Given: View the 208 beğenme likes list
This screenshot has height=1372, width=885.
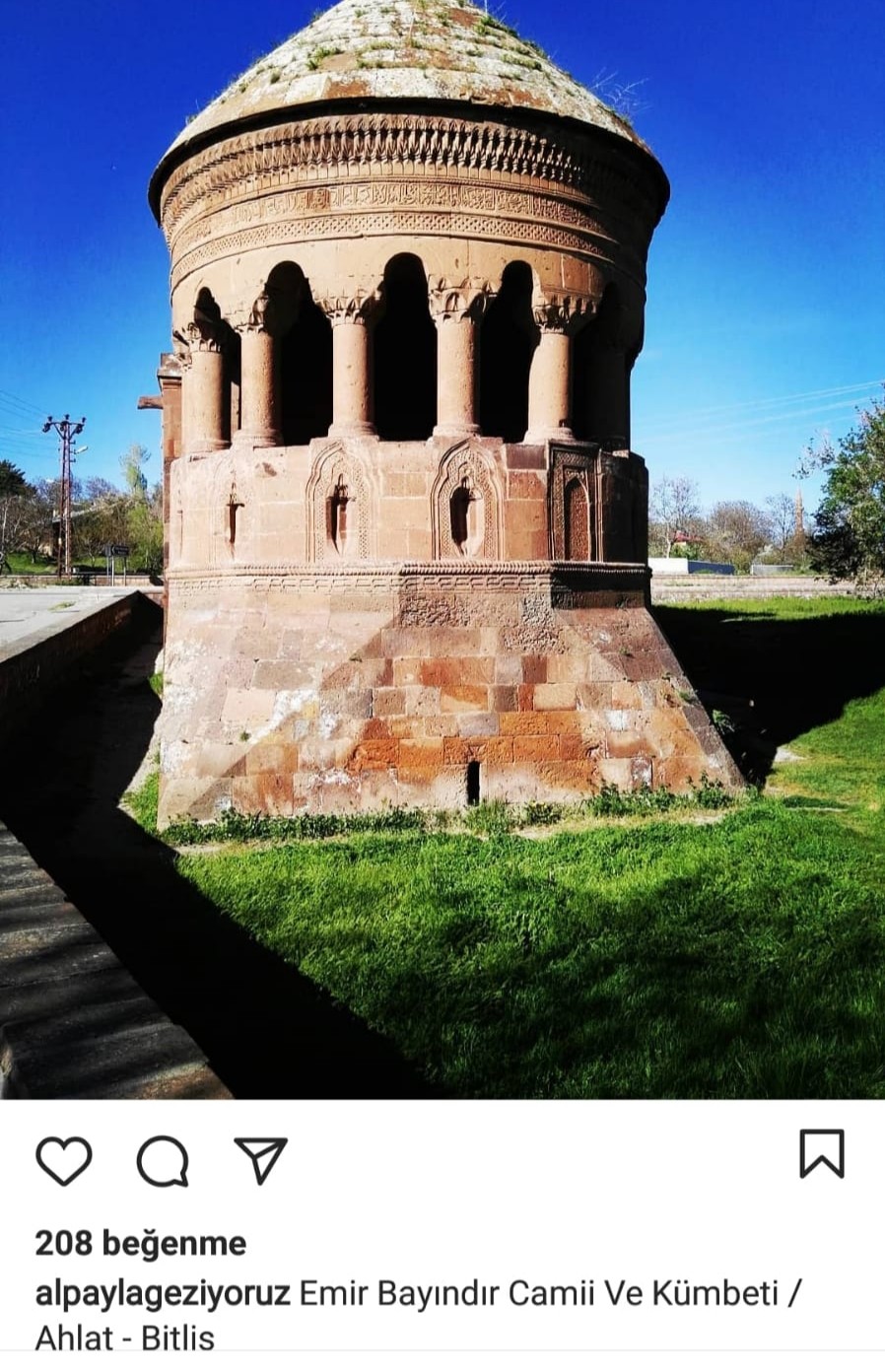Looking at the screenshot, I should pyautogui.click(x=140, y=1243).
